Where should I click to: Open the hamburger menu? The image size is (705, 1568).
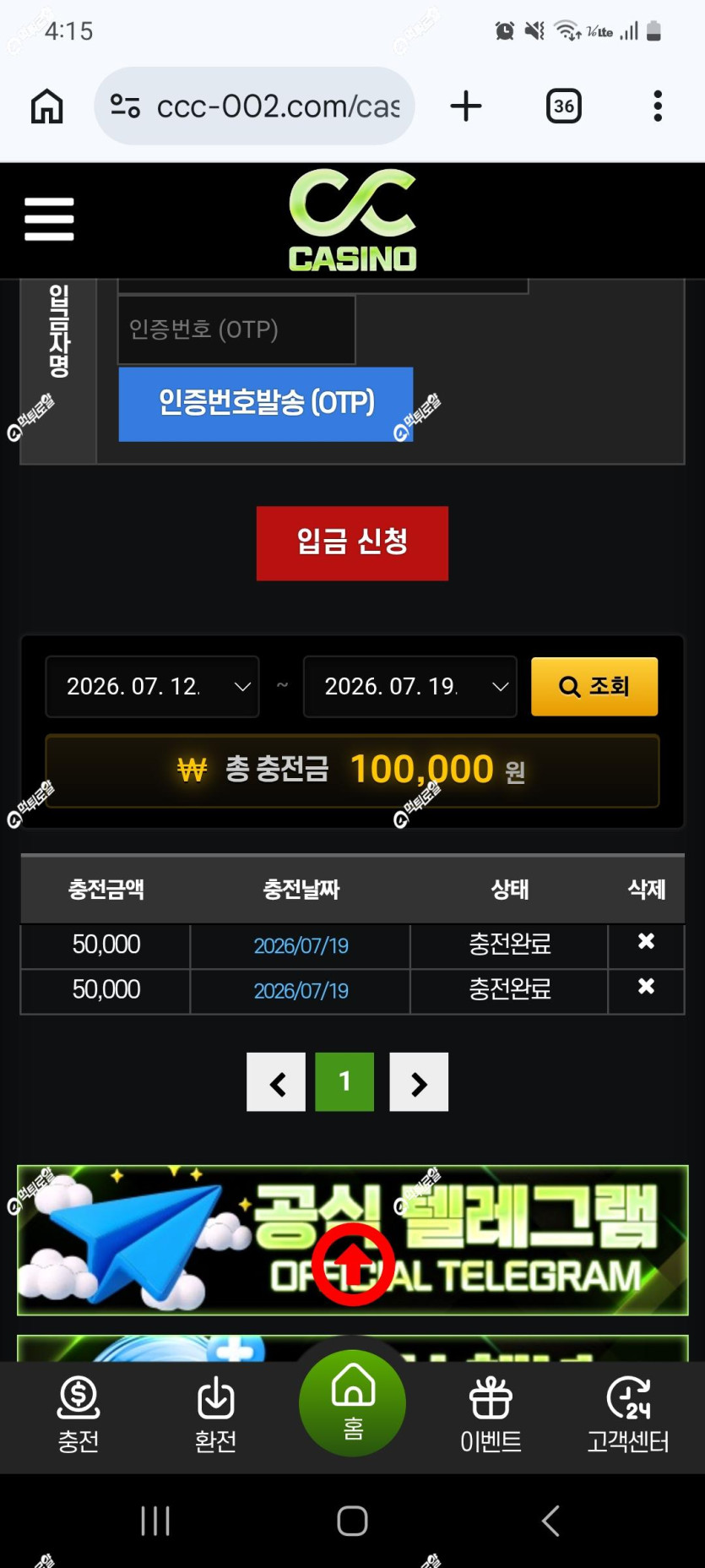tap(49, 220)
